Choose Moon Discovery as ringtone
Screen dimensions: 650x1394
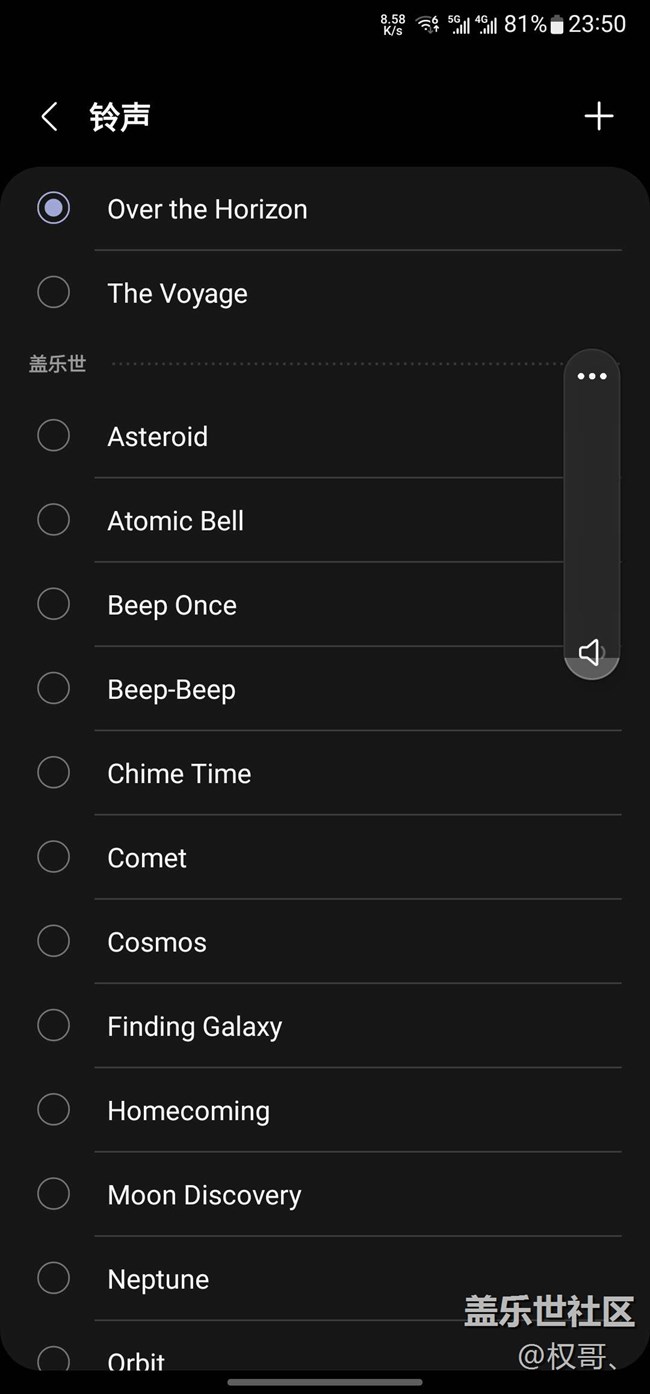click(x=204, y=1195)
